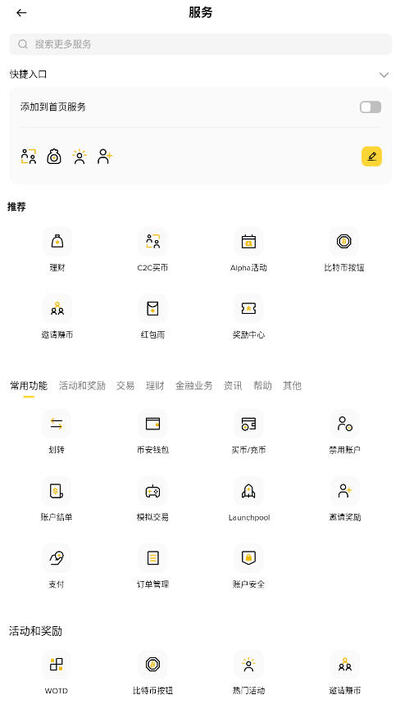Select the 金融业务 tab

click(x=194, y=386)
